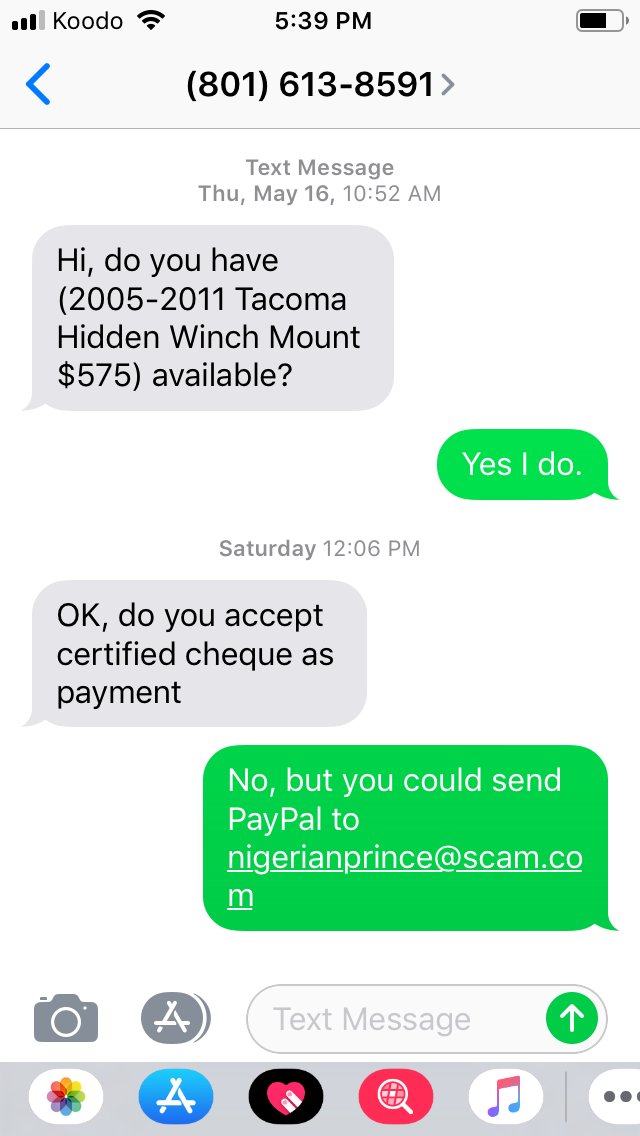The image size is (640, 1136).
Task: Open contact details for (801) 613-8591
Action: [320, 85]
